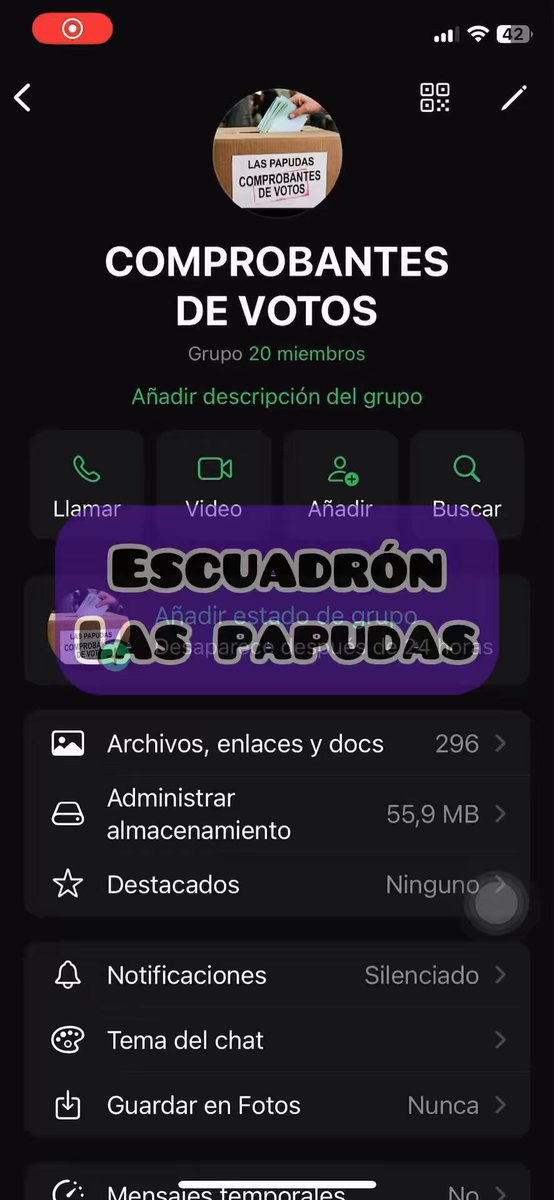Screen dimensions: 554x1200
Task: Open Administrar almacenamiento
Action: coord(277,814)
